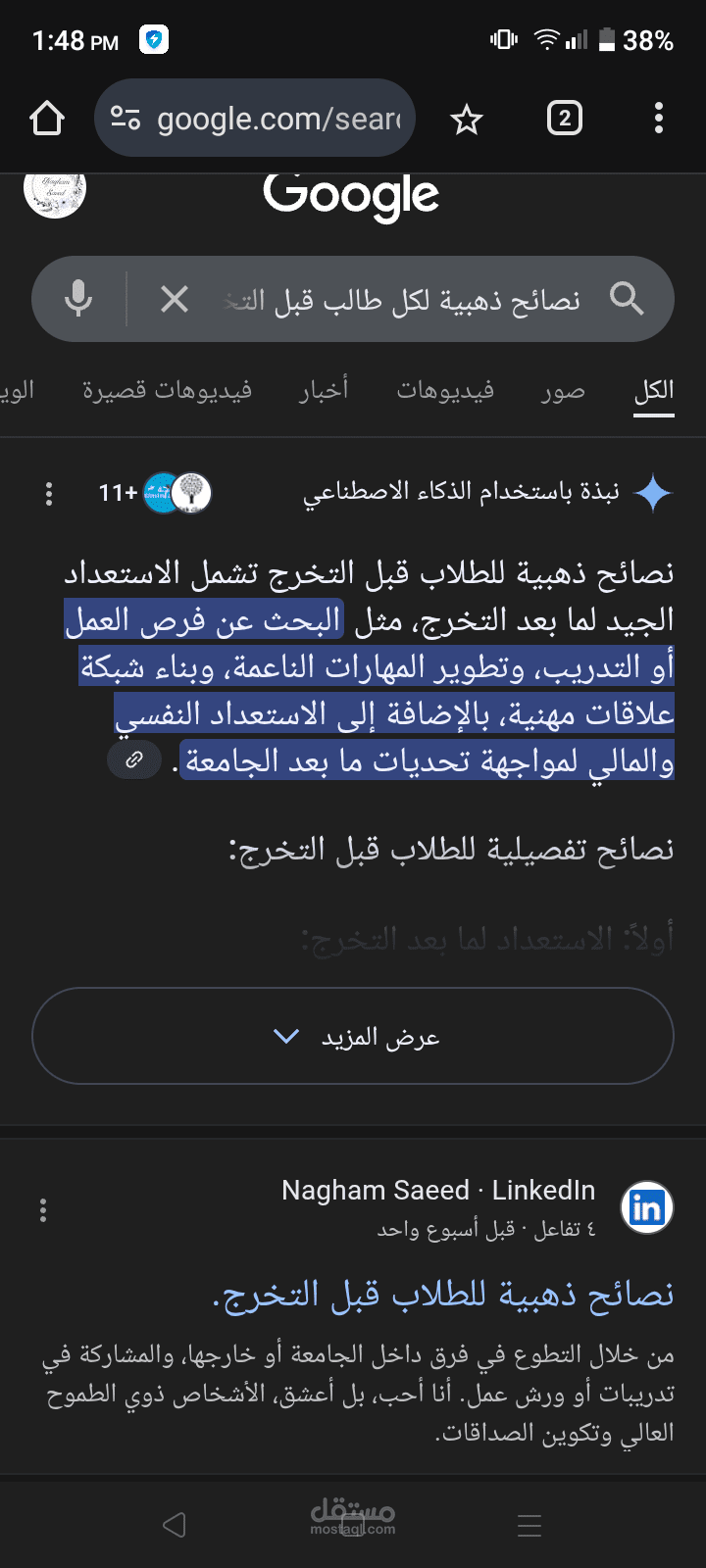Switch to the فيديوهات tab
Image resolution: width=706 pixels, height=1568 pixels.
pyautogui.click(x=445, y=391)
